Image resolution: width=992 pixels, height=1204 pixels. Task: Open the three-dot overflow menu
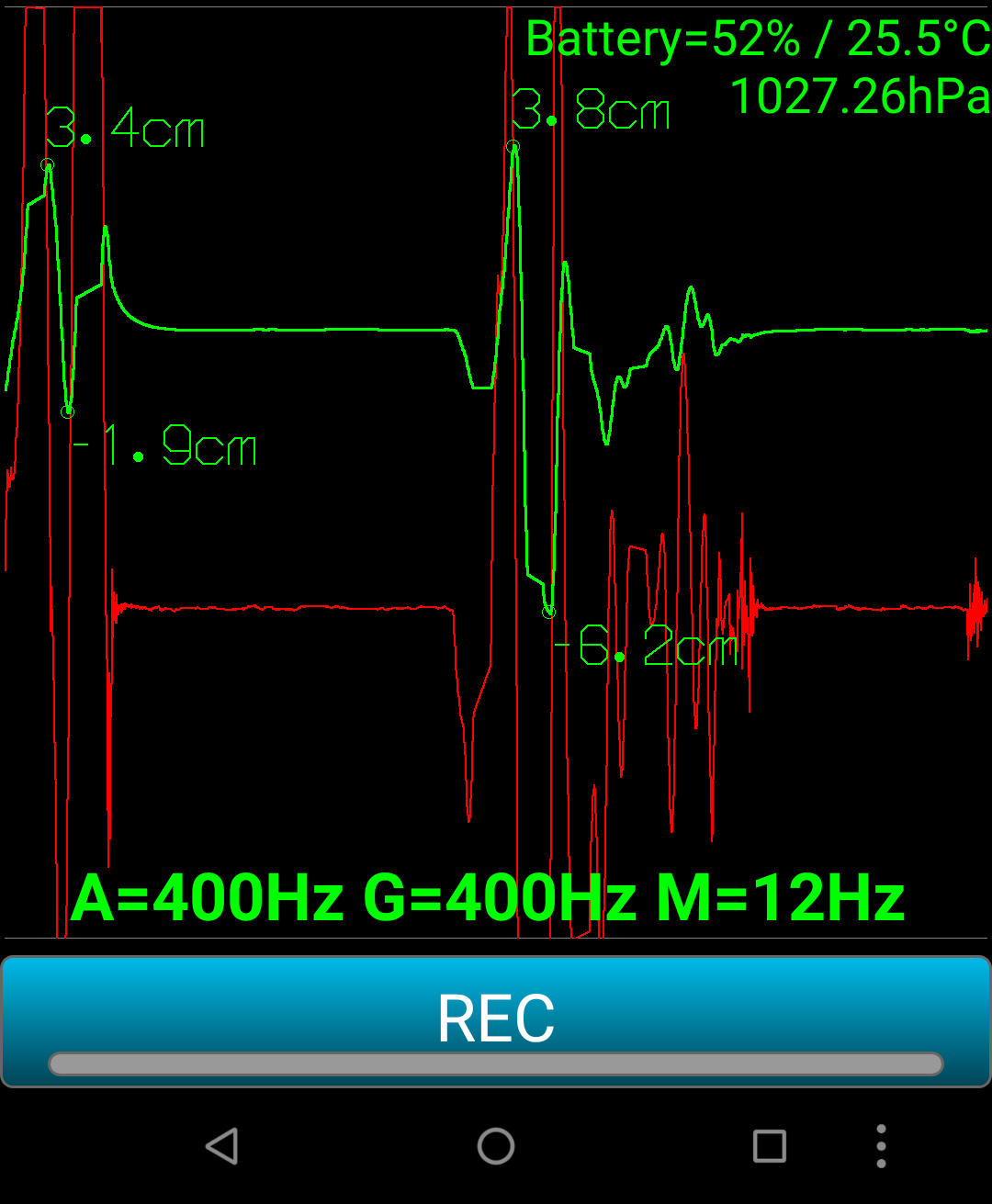[x=881, y=1146]
